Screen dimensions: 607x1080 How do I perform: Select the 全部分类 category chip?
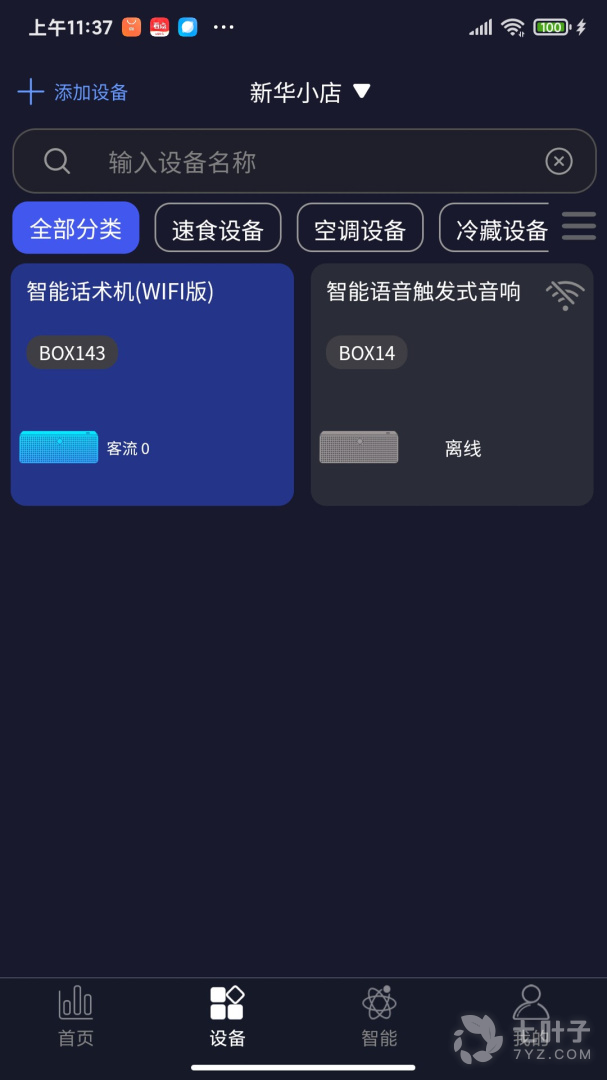click(x=76, y=229)
